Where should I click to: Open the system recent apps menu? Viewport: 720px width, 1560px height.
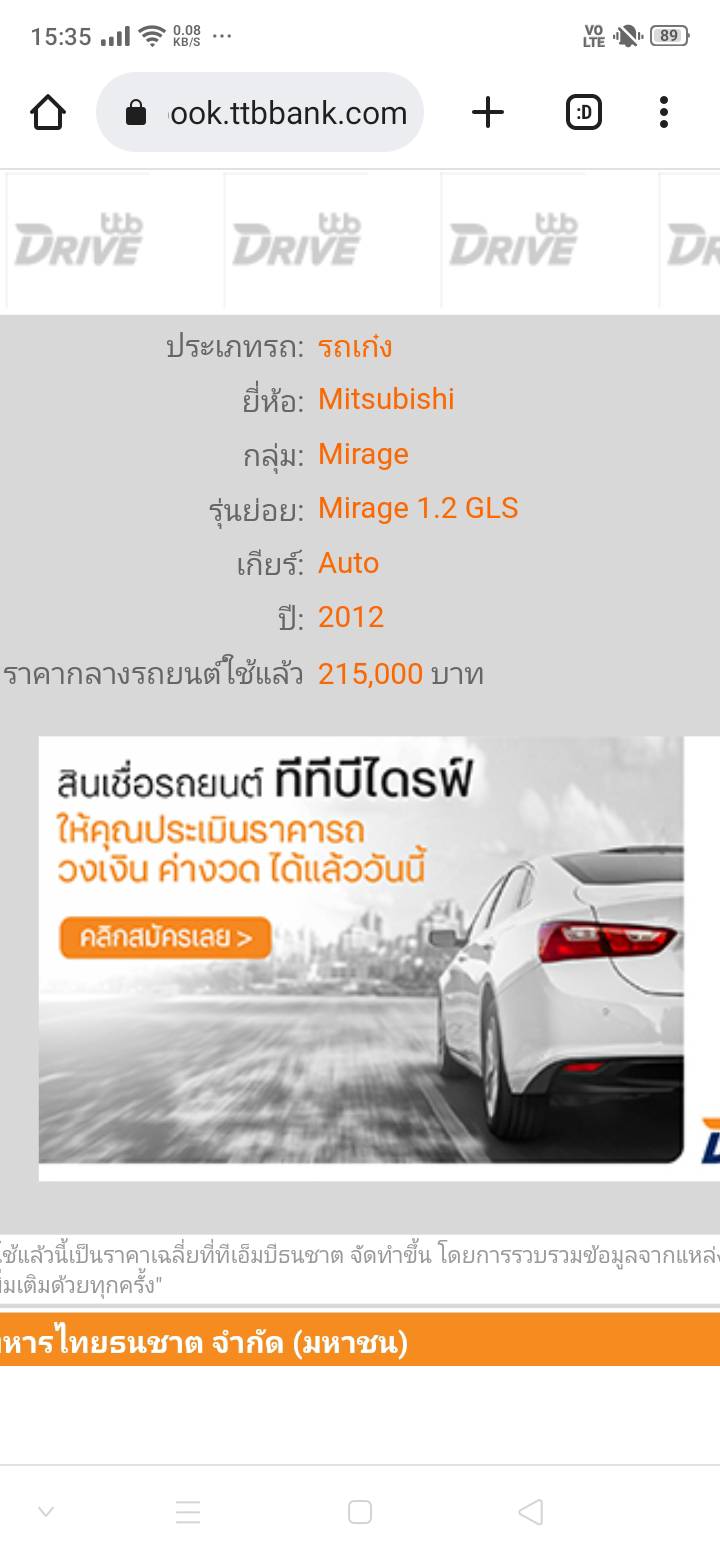188,1511
